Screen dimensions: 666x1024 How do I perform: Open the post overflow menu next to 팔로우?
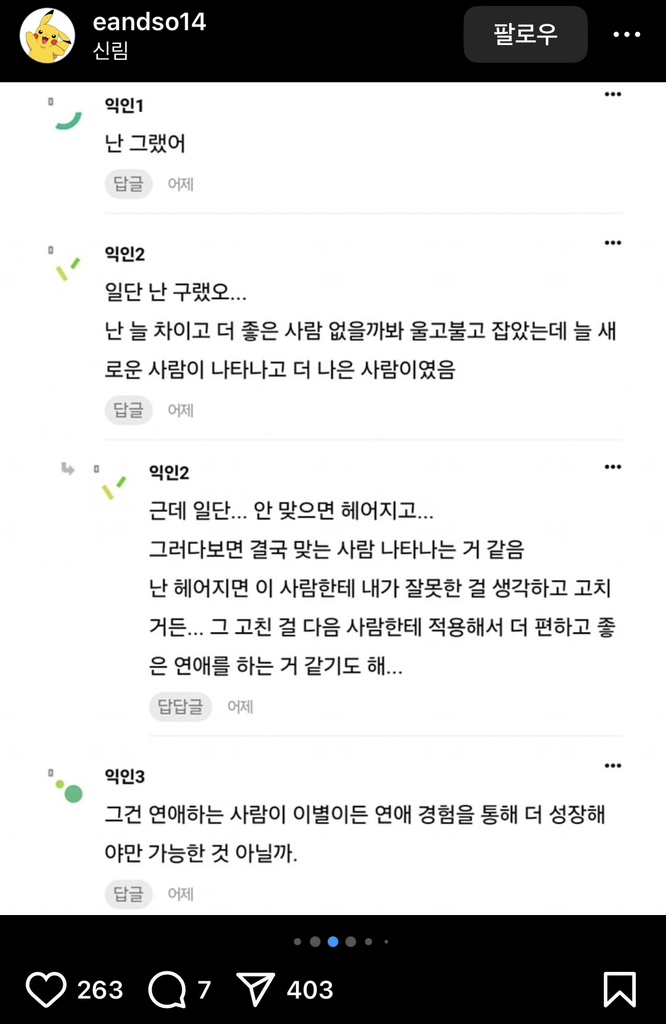[x=627, y=35]
